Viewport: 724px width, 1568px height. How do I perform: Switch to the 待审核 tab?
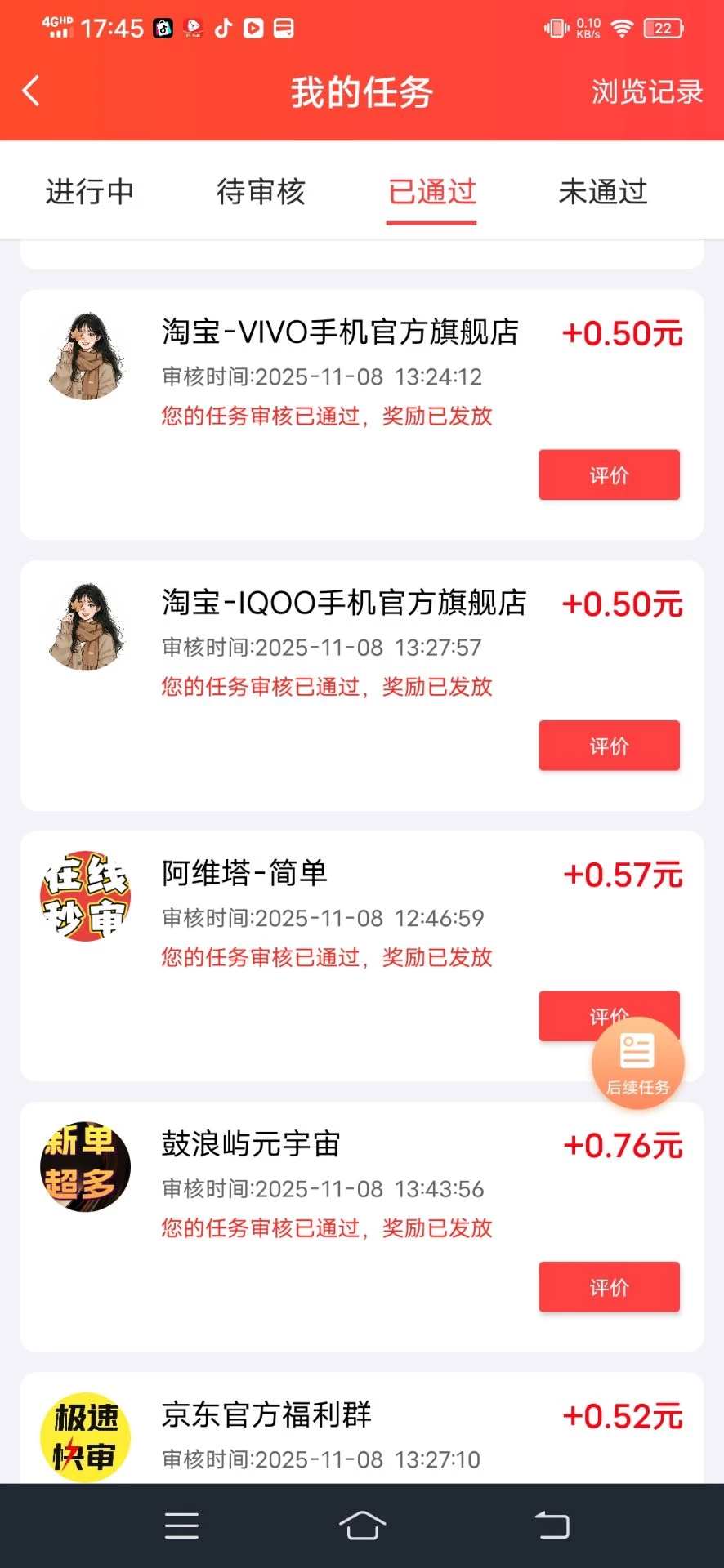point(261,192)
